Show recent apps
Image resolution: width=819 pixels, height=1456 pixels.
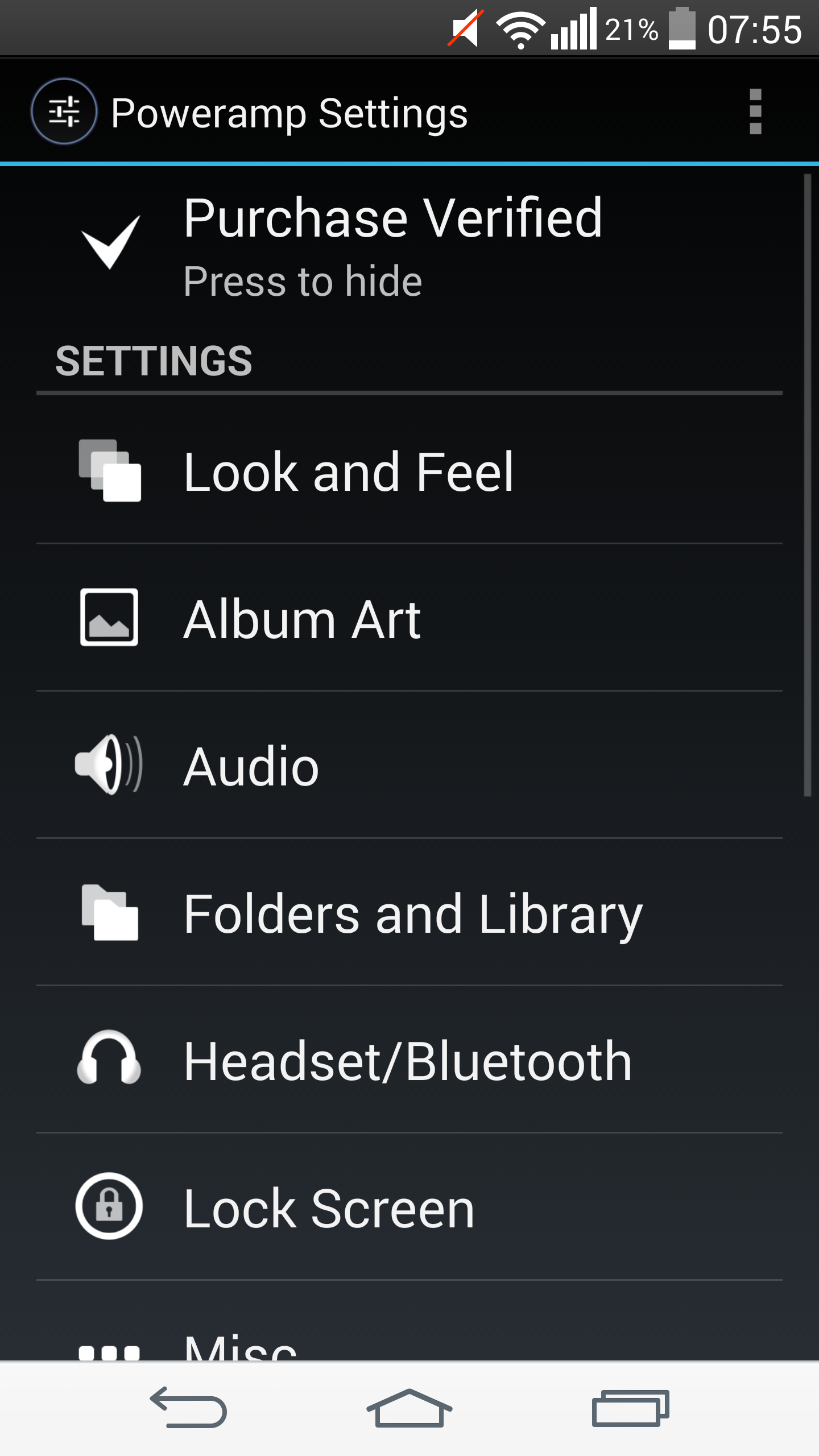pyautogui.click(x=630, y=1408)
